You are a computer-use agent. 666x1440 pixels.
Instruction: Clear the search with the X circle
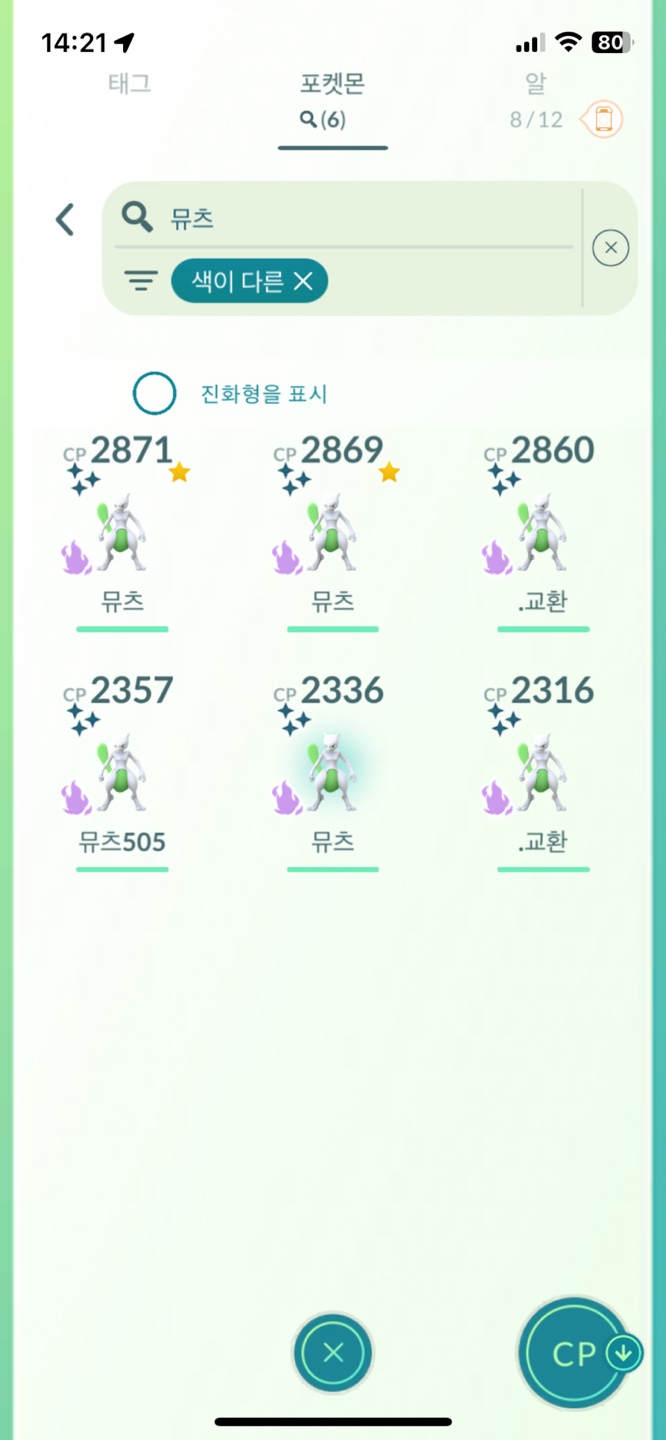pyautogui.click(x=610, y=248)
